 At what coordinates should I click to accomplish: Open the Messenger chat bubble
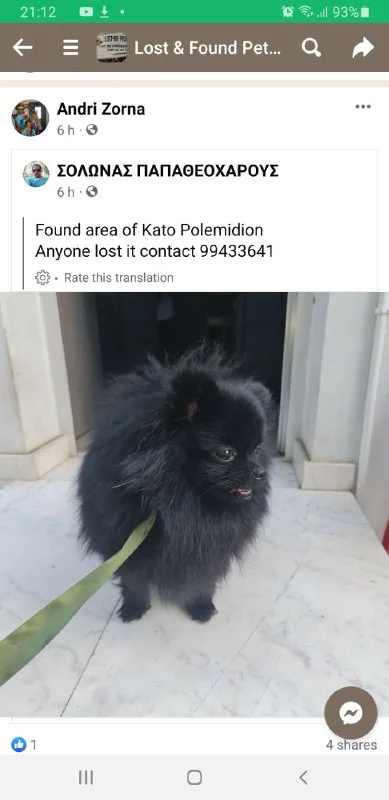click(351, 713)
